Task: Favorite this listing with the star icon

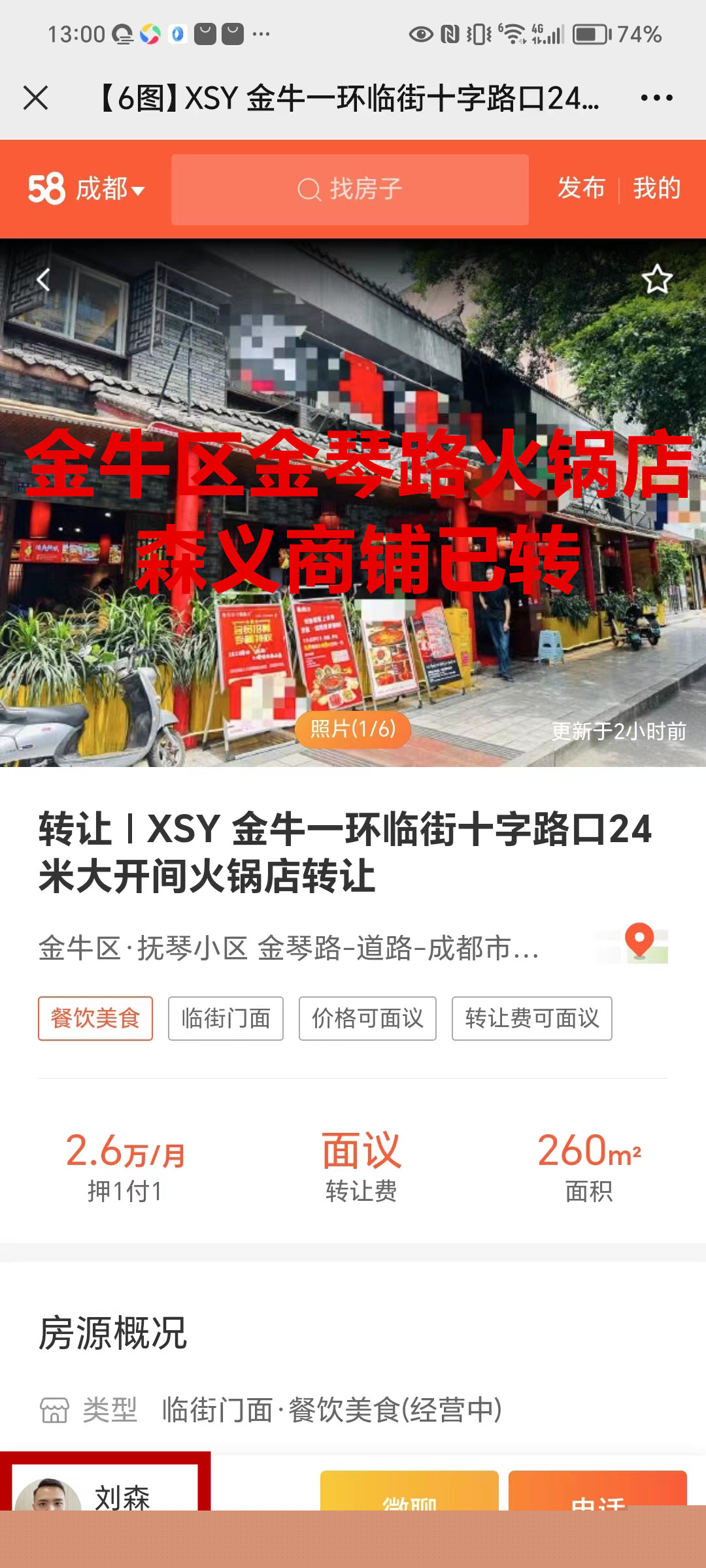Action: (657, 280)
